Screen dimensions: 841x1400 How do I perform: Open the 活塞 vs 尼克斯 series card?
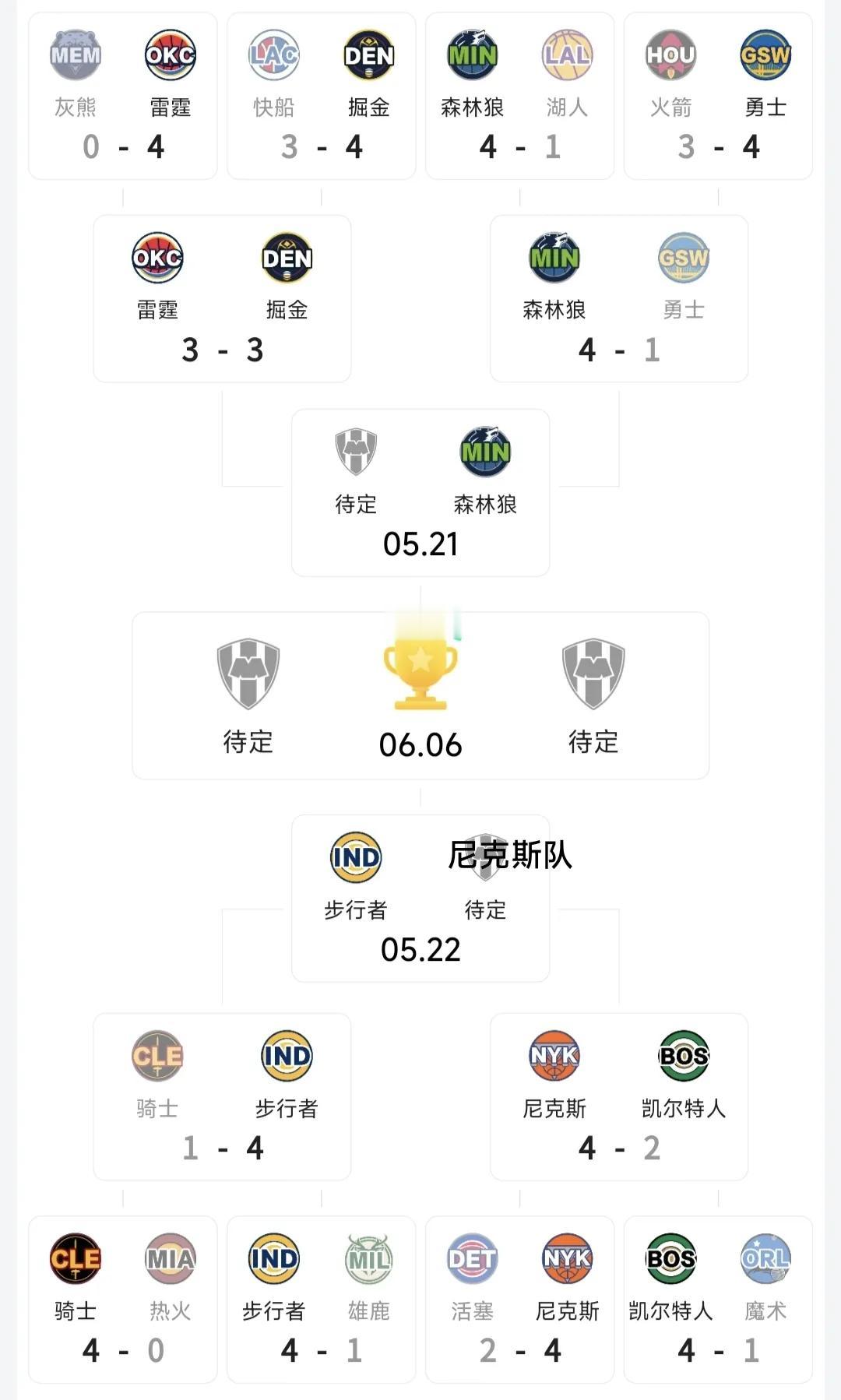[520, 1300]
